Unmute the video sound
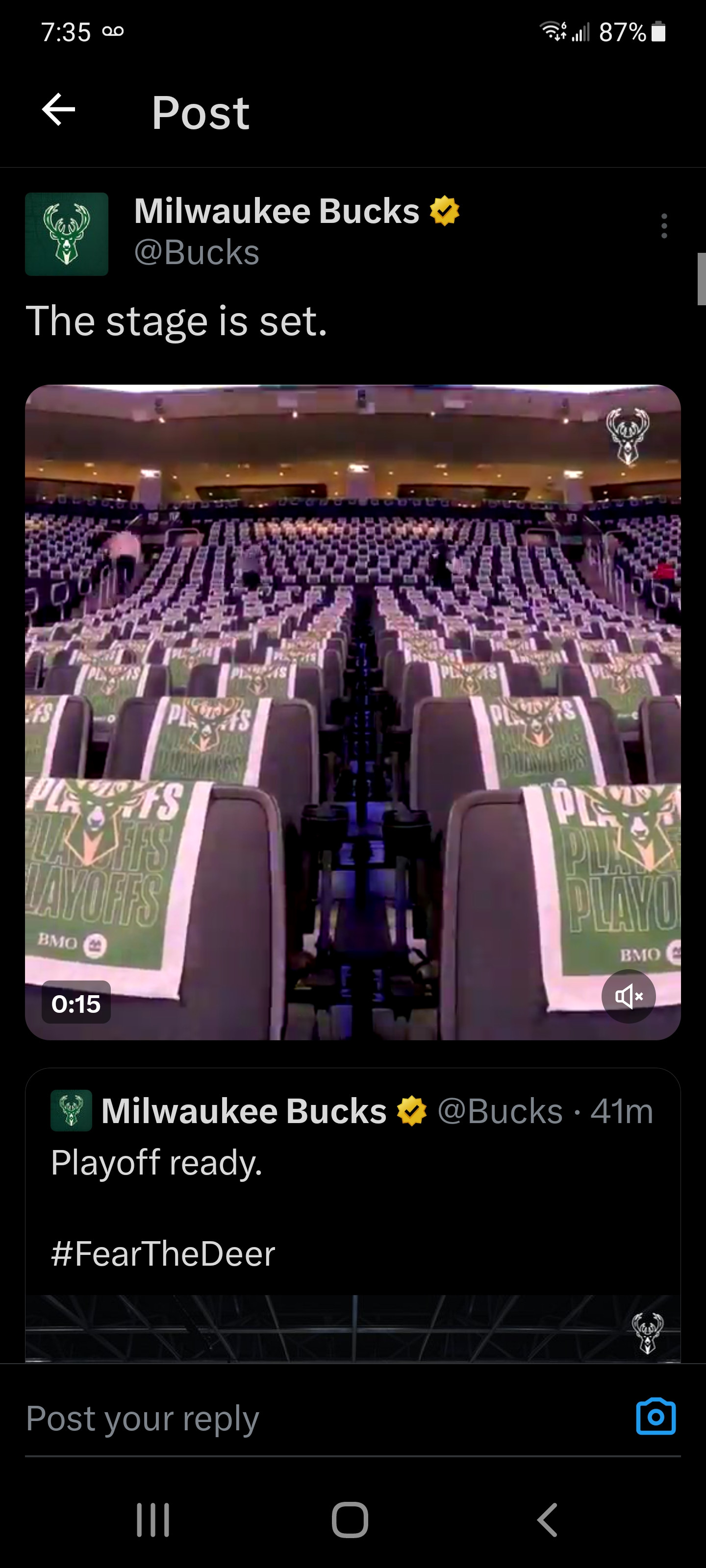This screenshot has width=706, height=1568. [628, 997]
